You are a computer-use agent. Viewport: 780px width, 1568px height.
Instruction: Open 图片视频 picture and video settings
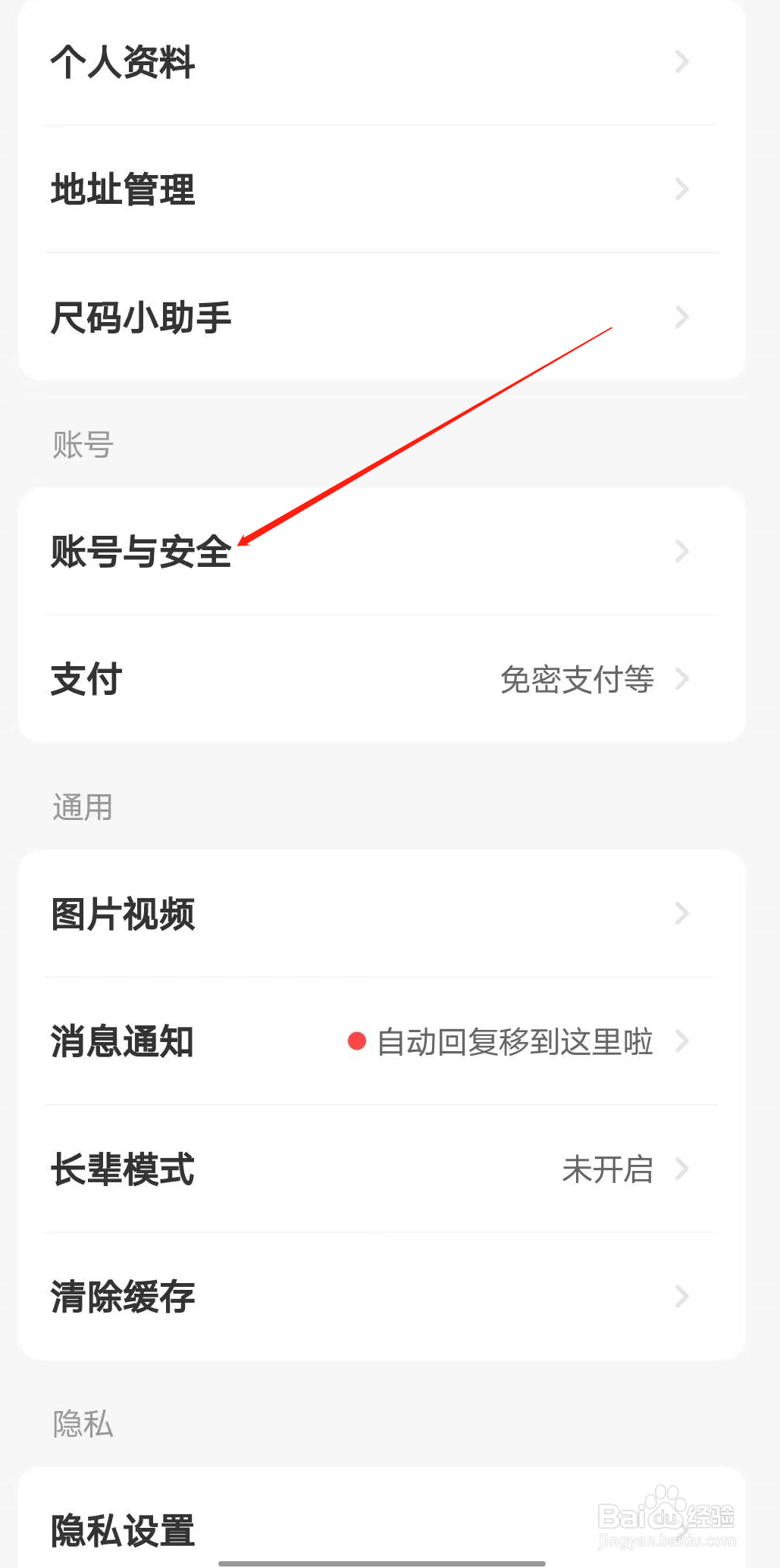(122, 915)
